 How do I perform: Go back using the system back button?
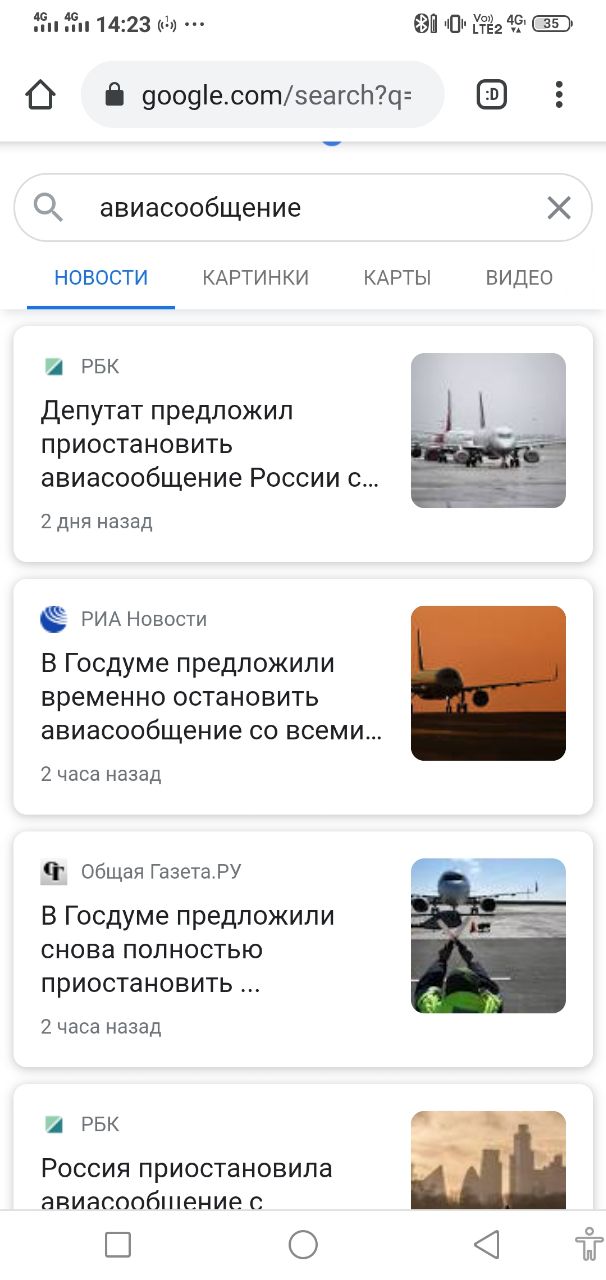[487, 1244]
